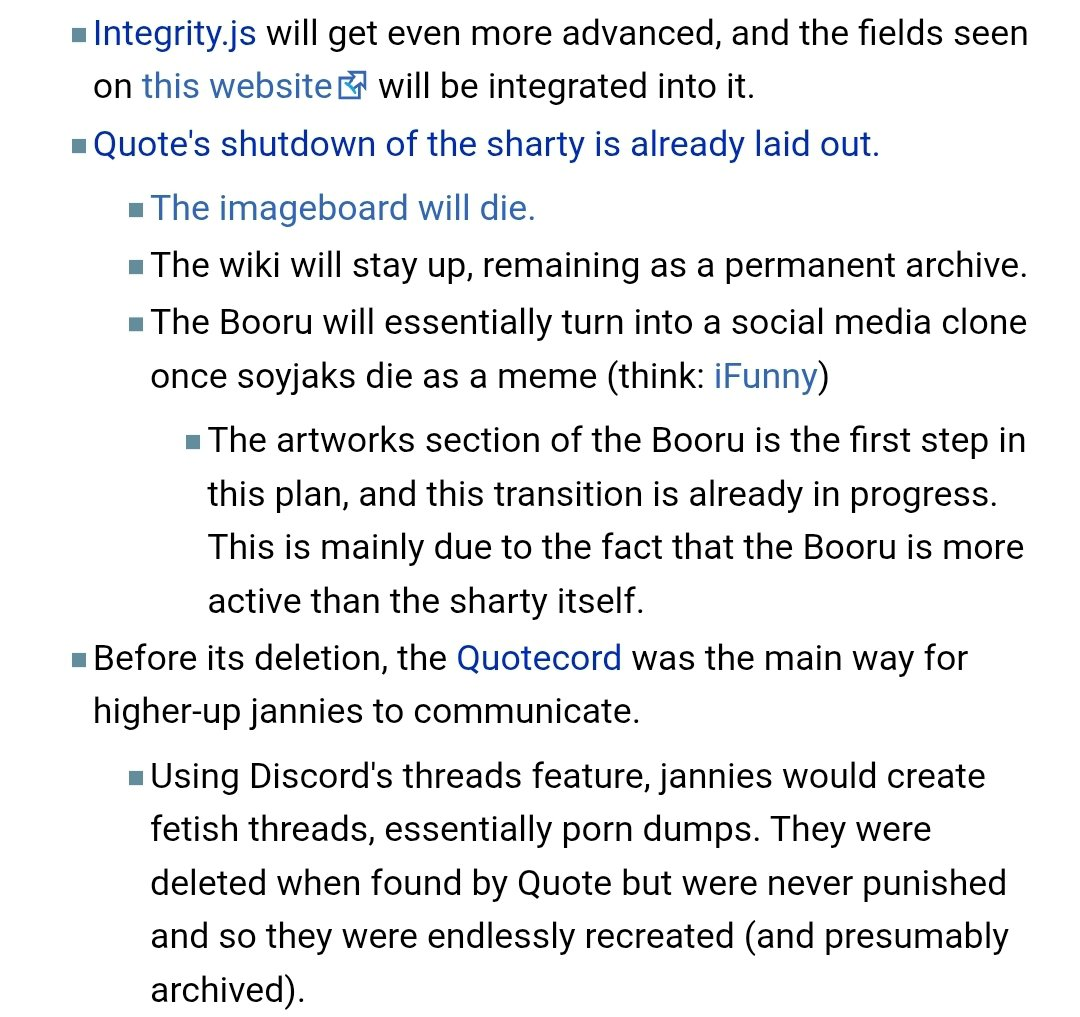Open 'Quote's shutdown of the sharty' link
This screenshot has height=1017, width=1080.
point(486,145)
